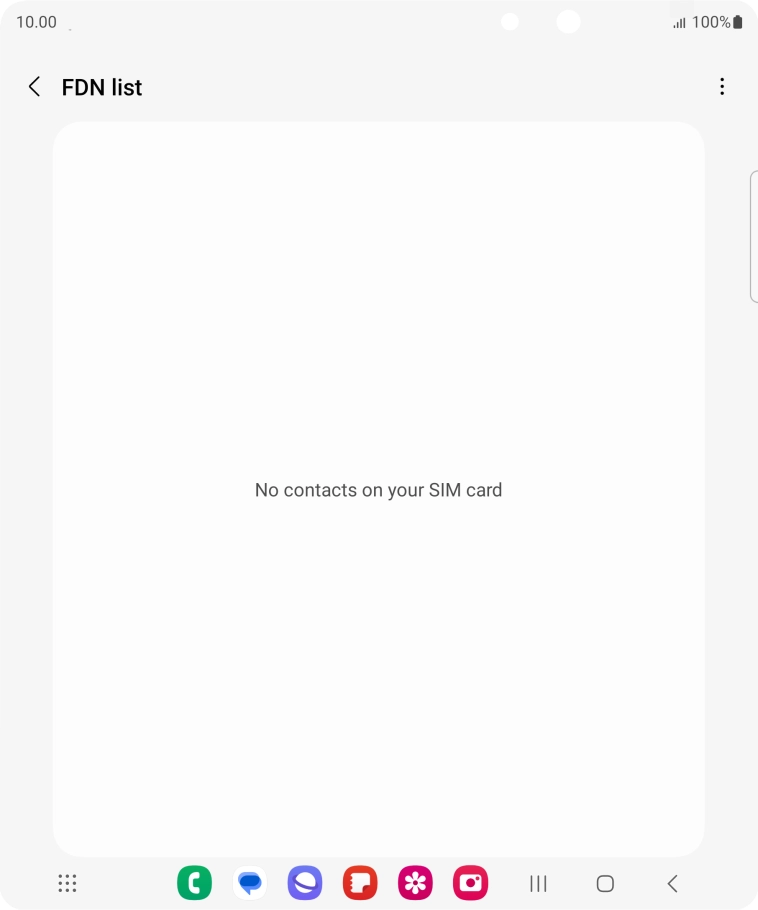Launch Samsung Internet browser from the taskbar
The height and width of the screenshot is (910, 758).
(305, 883)
